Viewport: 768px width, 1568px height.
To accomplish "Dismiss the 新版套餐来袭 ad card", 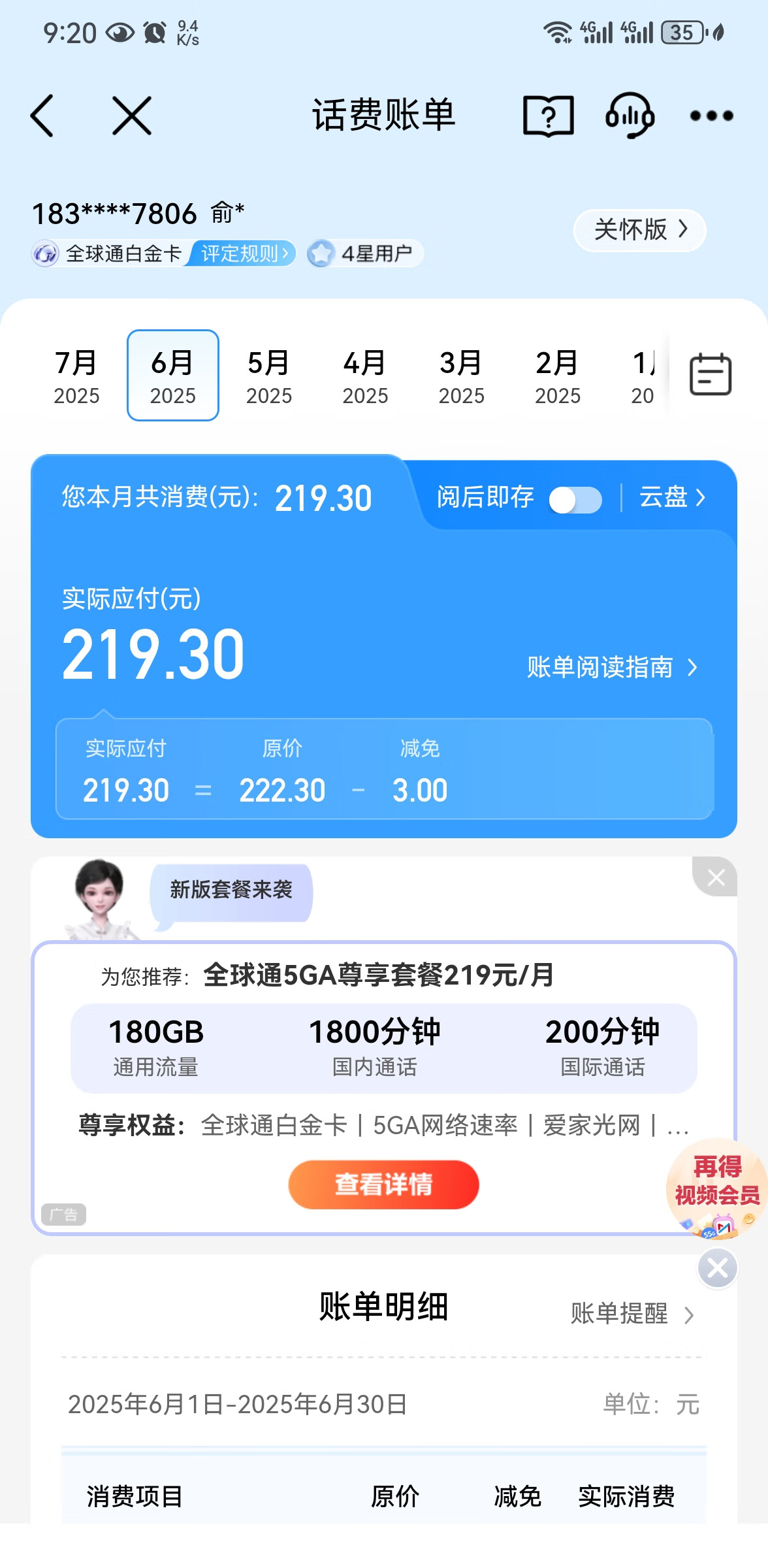I will [716, 877].
